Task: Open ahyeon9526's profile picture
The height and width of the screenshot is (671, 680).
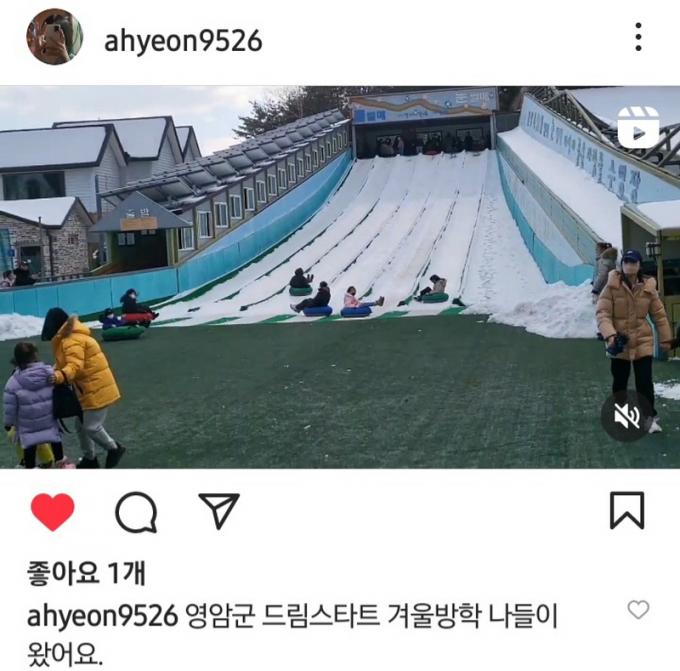Action: tap(54, 38)
